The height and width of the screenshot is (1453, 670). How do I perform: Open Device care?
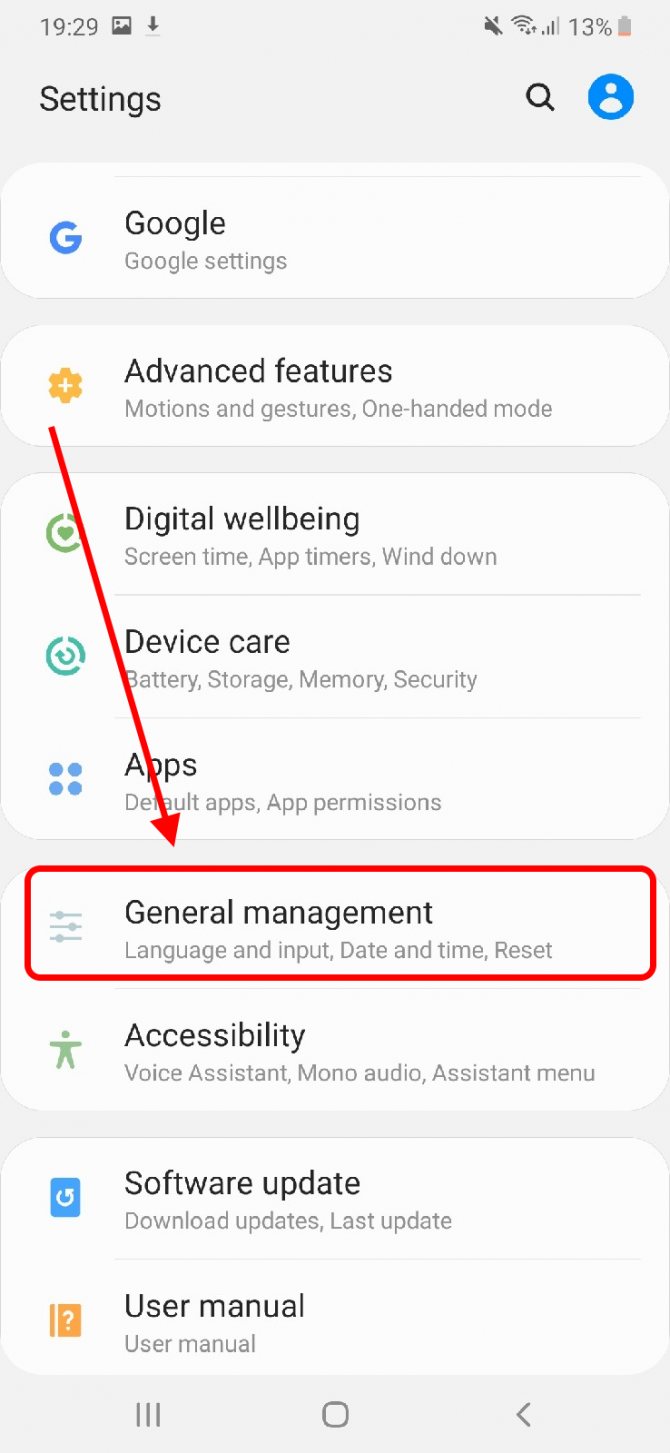pyautogui.click(x=335, y=659)
